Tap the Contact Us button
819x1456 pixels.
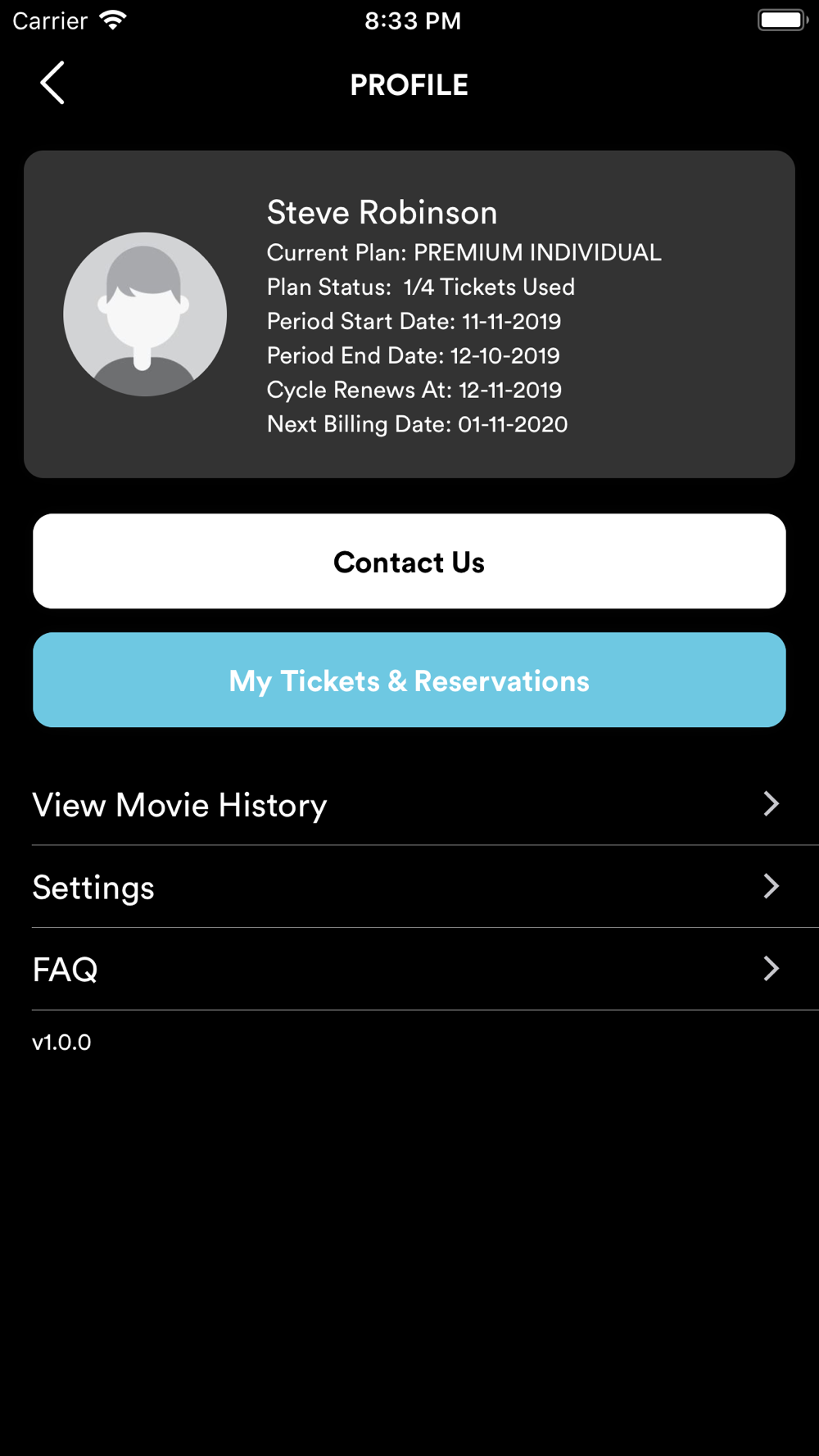[409, 561]
